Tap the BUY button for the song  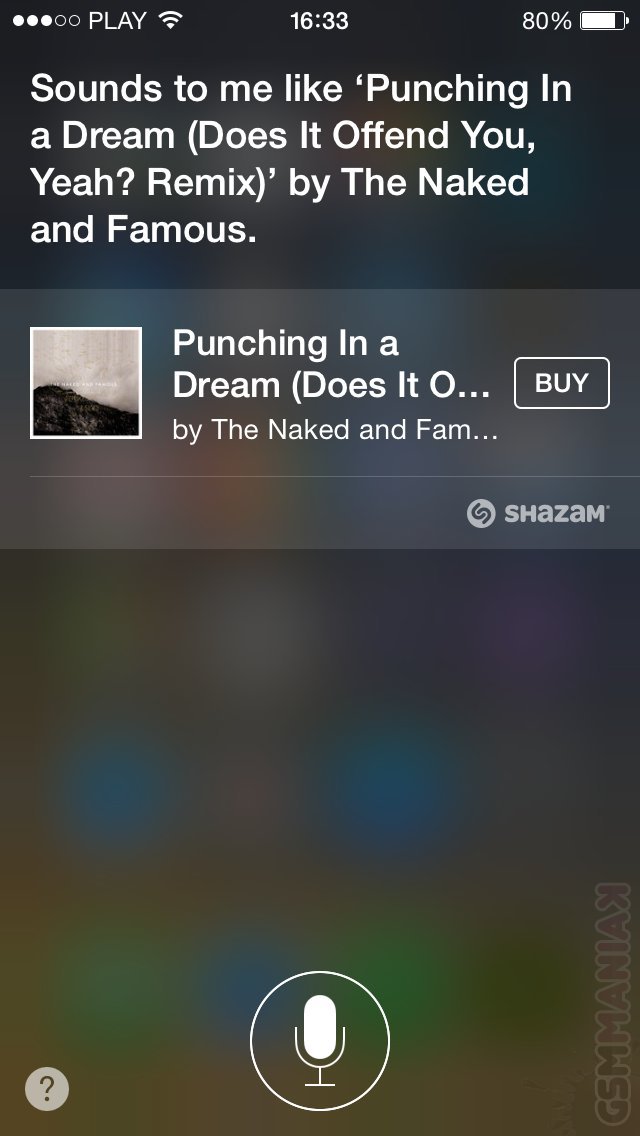pyautogui.click(x=561, y=383)
